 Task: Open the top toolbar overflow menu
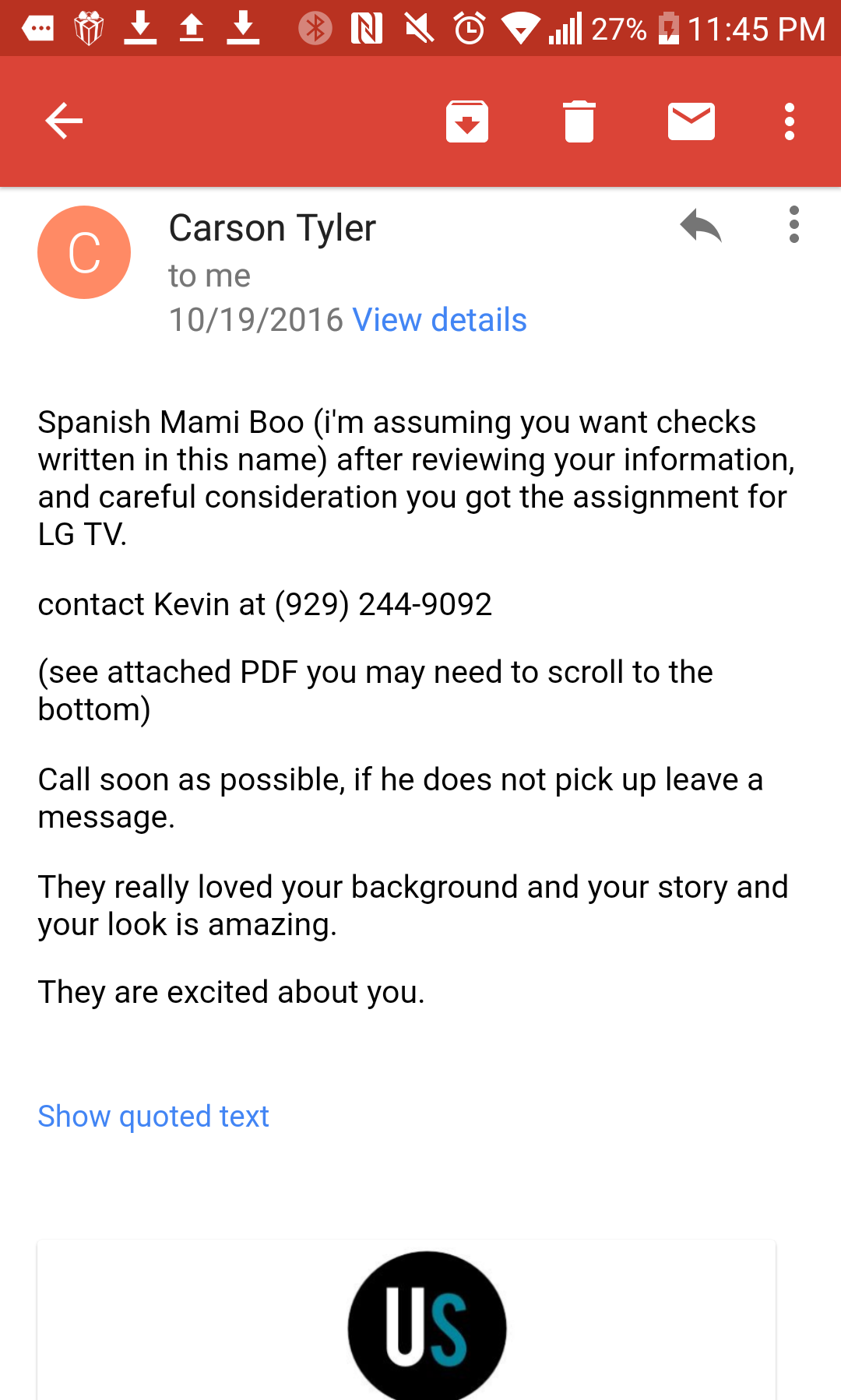[790, 121]
